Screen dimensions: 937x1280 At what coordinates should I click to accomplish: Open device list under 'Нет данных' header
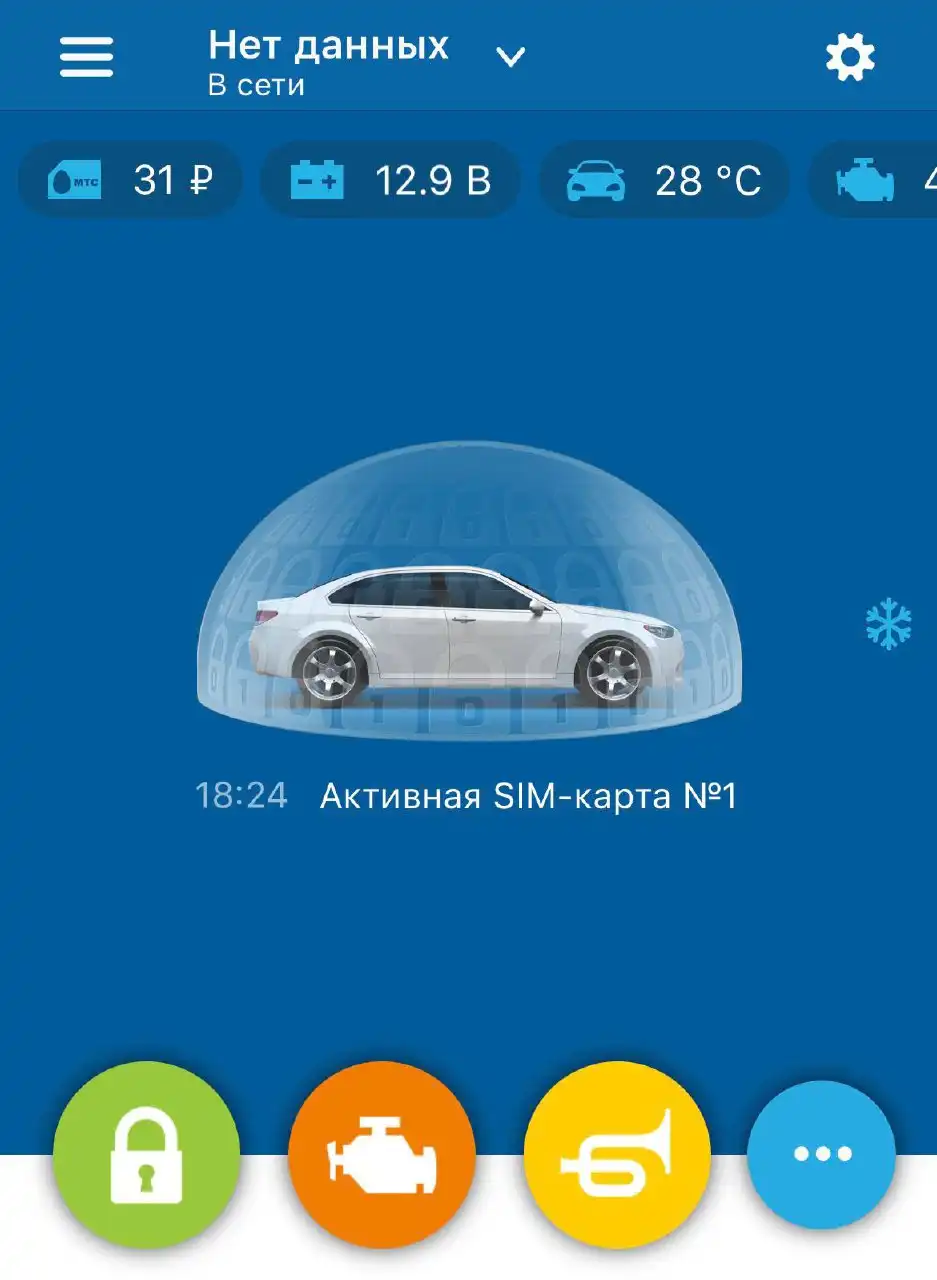[328, 44]
